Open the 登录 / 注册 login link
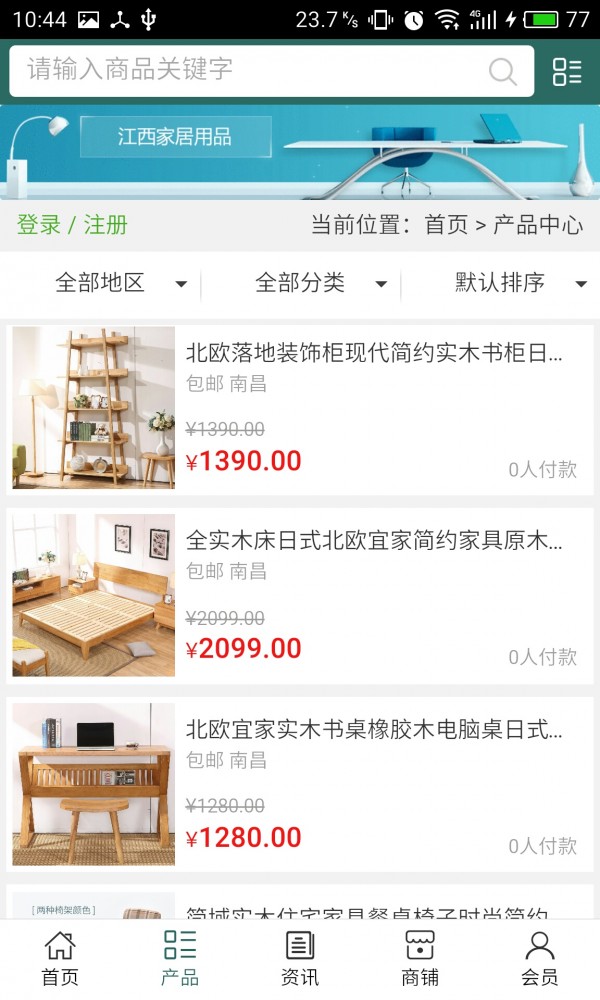This screenshot has width=600, height=1000. coord(72,225)
